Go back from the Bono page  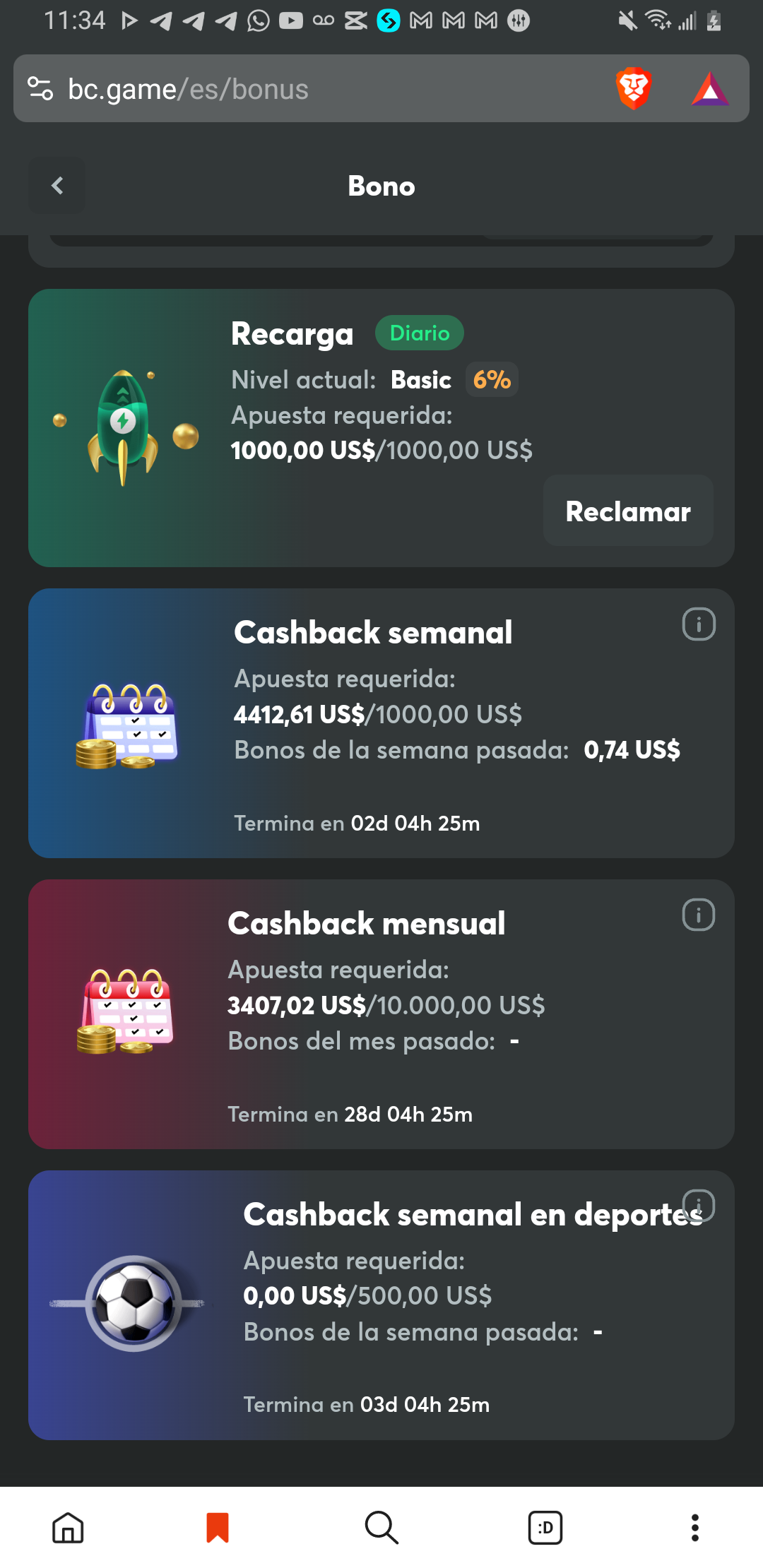tap(57, 186)
